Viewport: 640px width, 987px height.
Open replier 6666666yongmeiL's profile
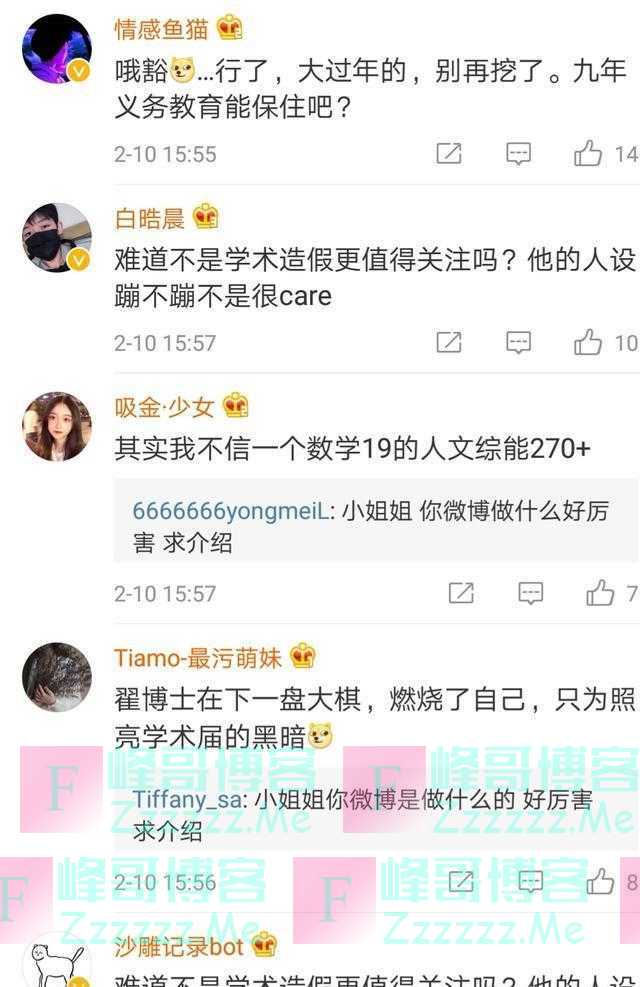click(x=230, y=511)
